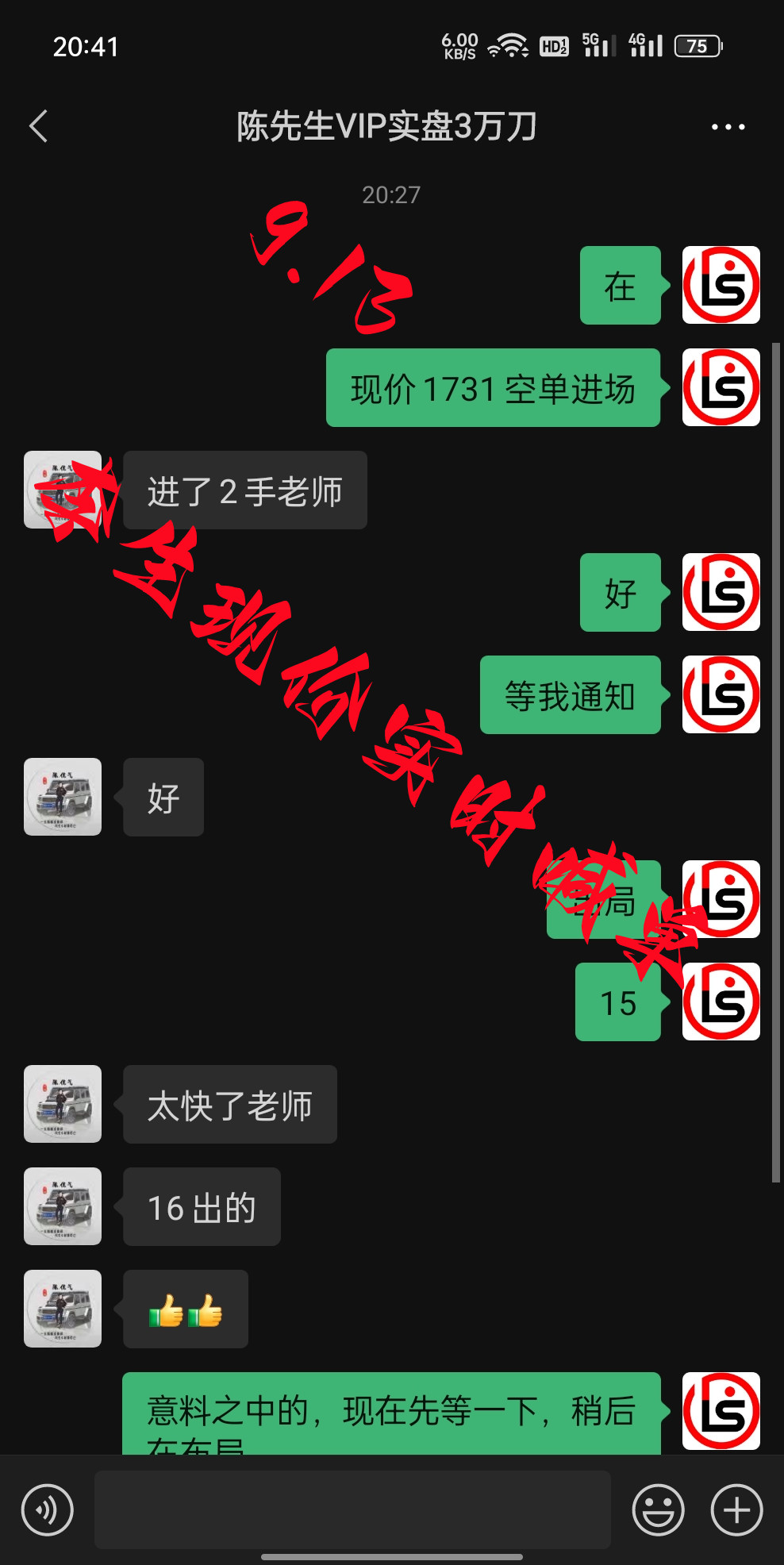Switch to voice message input
Screen dimensions: 784x1565
48,1509
